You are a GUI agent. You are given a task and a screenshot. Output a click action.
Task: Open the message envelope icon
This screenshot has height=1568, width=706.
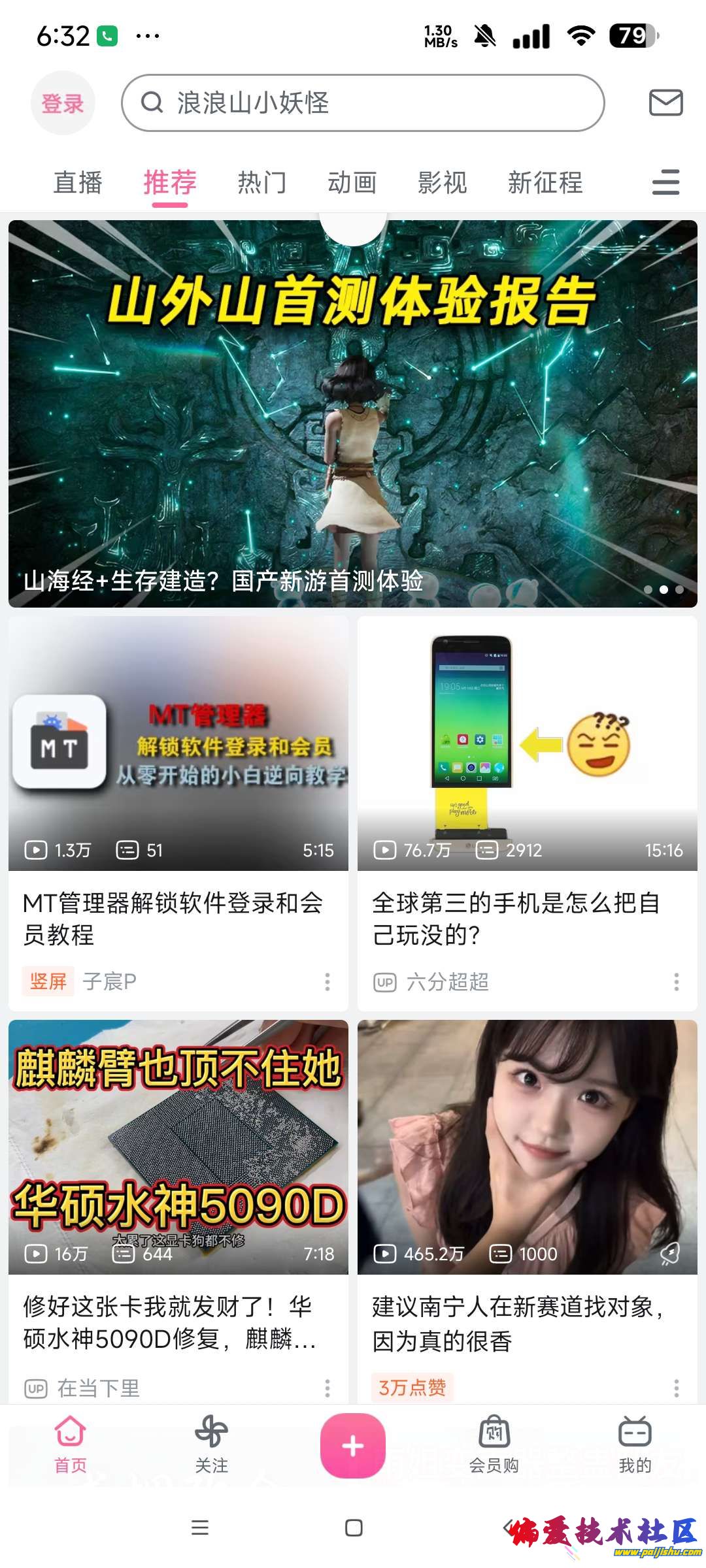click(x=665, y=103)
